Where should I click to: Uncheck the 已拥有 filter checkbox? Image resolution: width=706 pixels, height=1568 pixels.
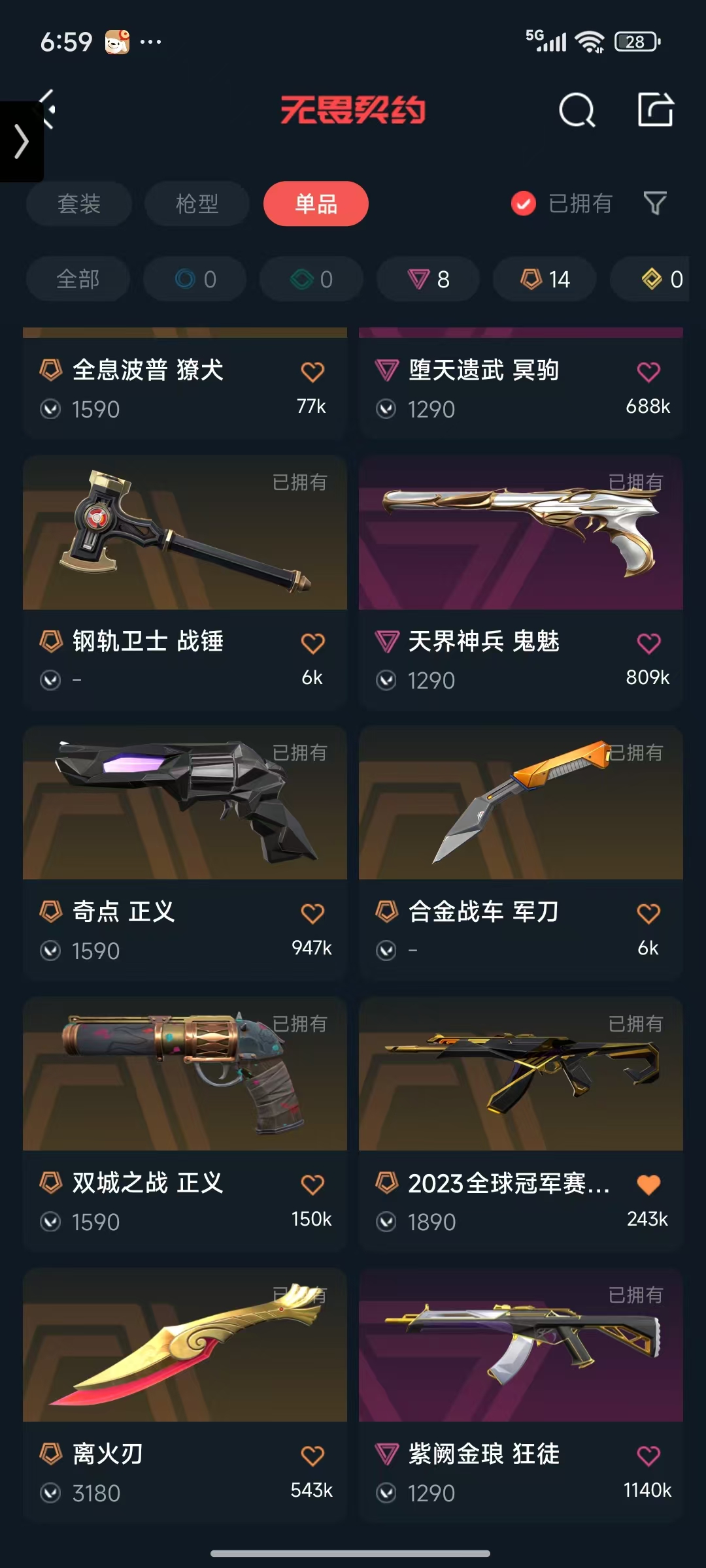point(524,204)
